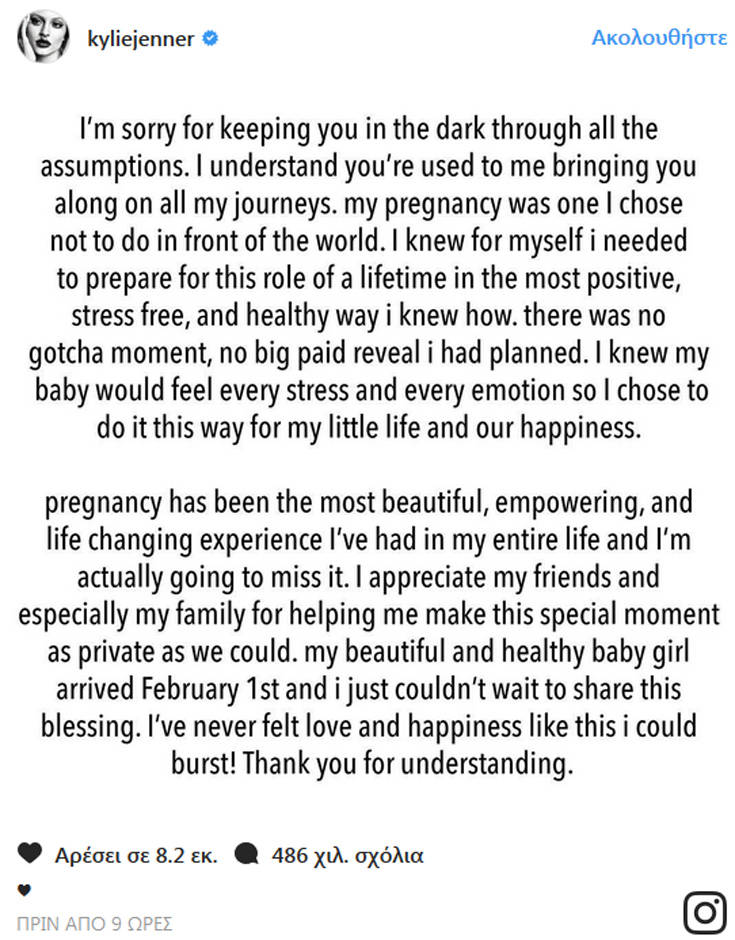Open the pregnancy announcement post image
Image resolution: width=735 pixels, height=940 pixels.
(367, 450)
